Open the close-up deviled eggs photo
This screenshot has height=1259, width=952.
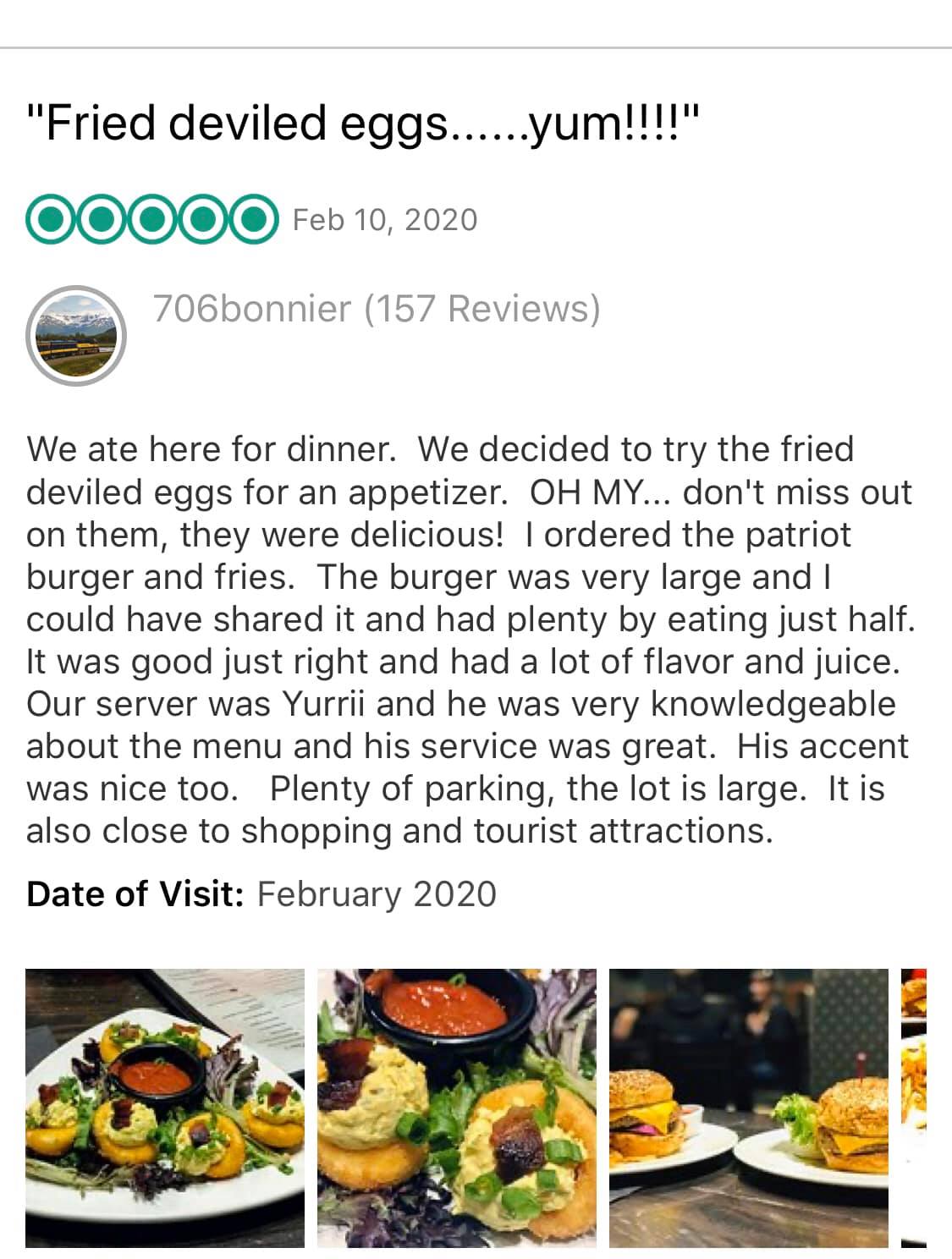456,1108
